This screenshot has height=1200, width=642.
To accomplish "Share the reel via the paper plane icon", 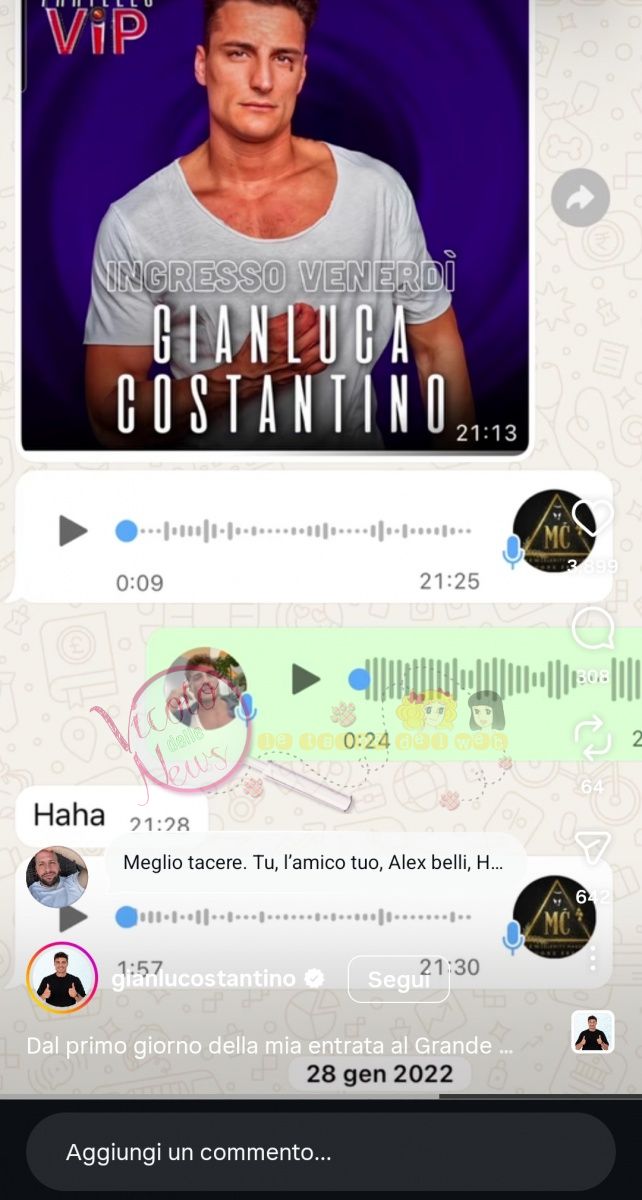I will (593, 848).
